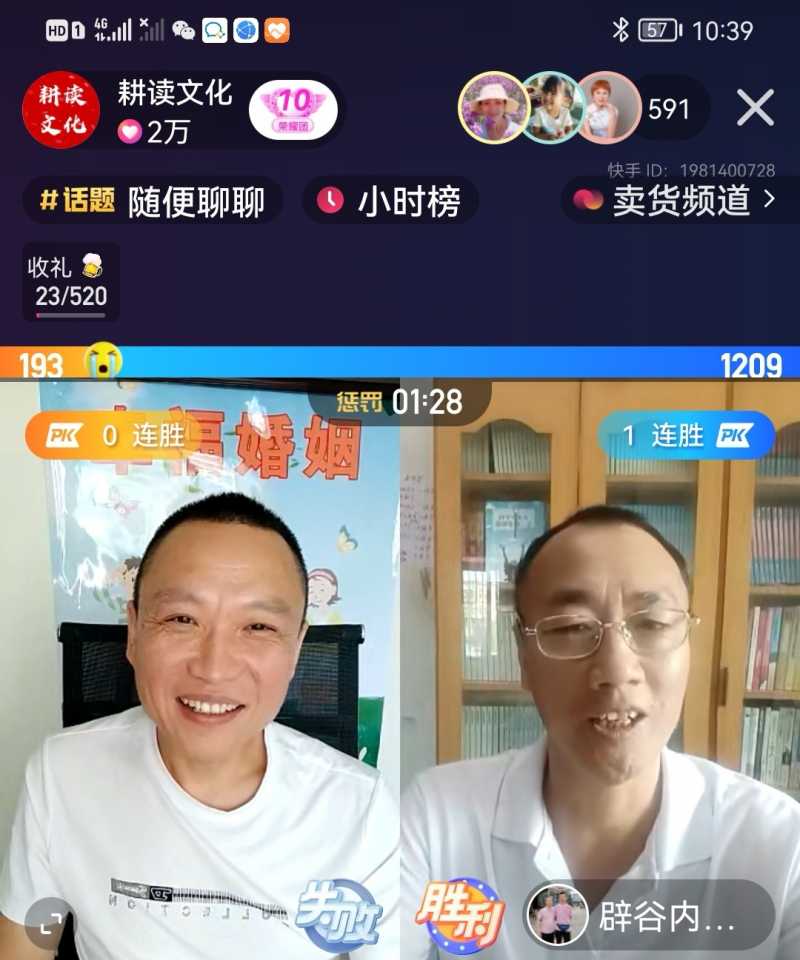The height and width of the screenshot is (960, 800).
Task: Open the opponent streamer 辟谷内… profile
Action: 650,916
